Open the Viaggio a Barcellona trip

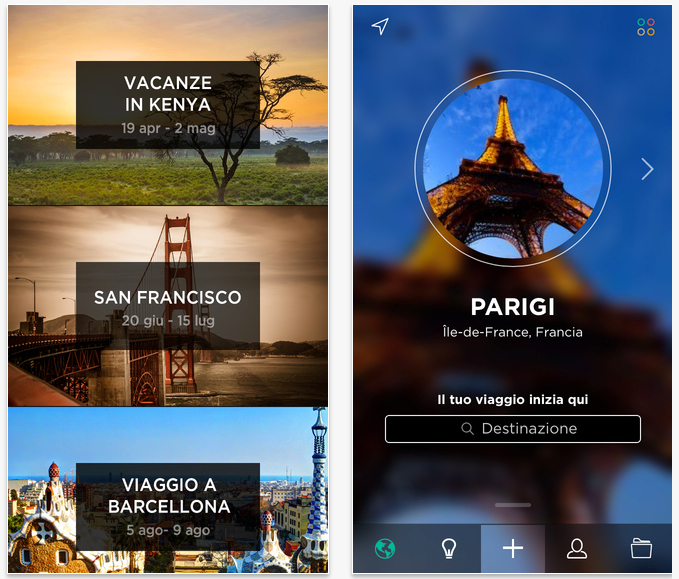click(168, 506)
